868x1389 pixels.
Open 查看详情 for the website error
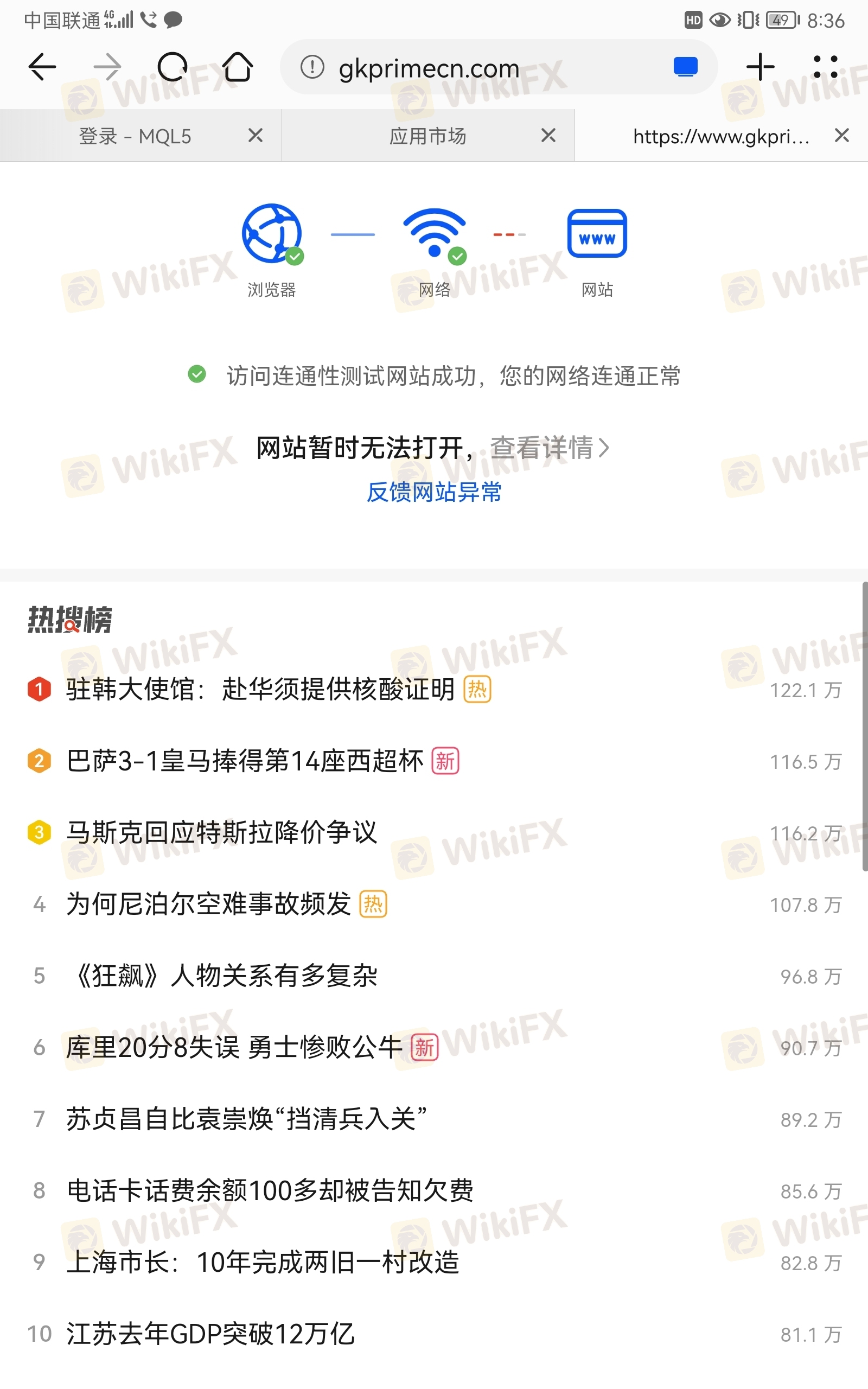550,448
